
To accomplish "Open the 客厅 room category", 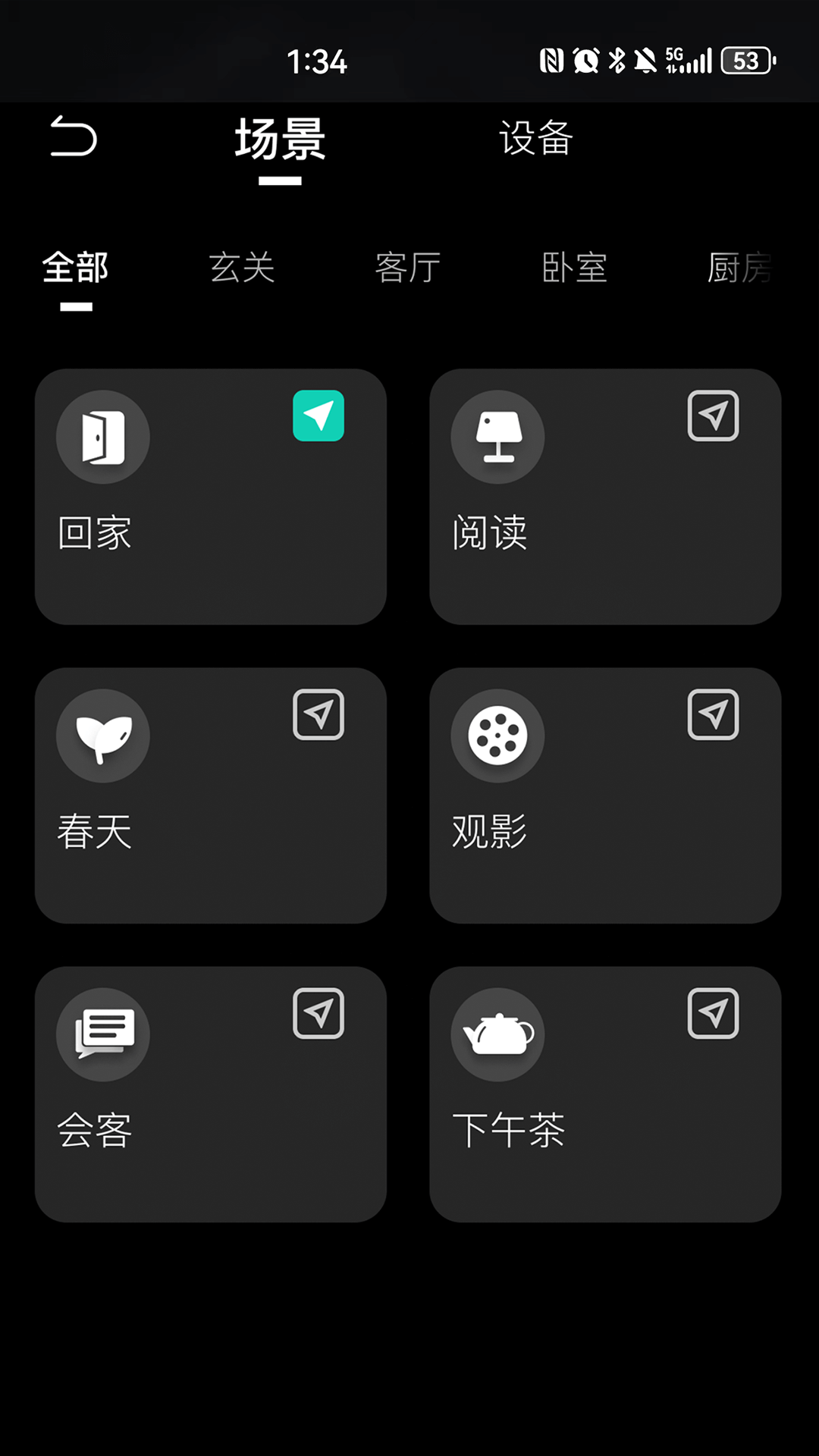I will [409, 269].
